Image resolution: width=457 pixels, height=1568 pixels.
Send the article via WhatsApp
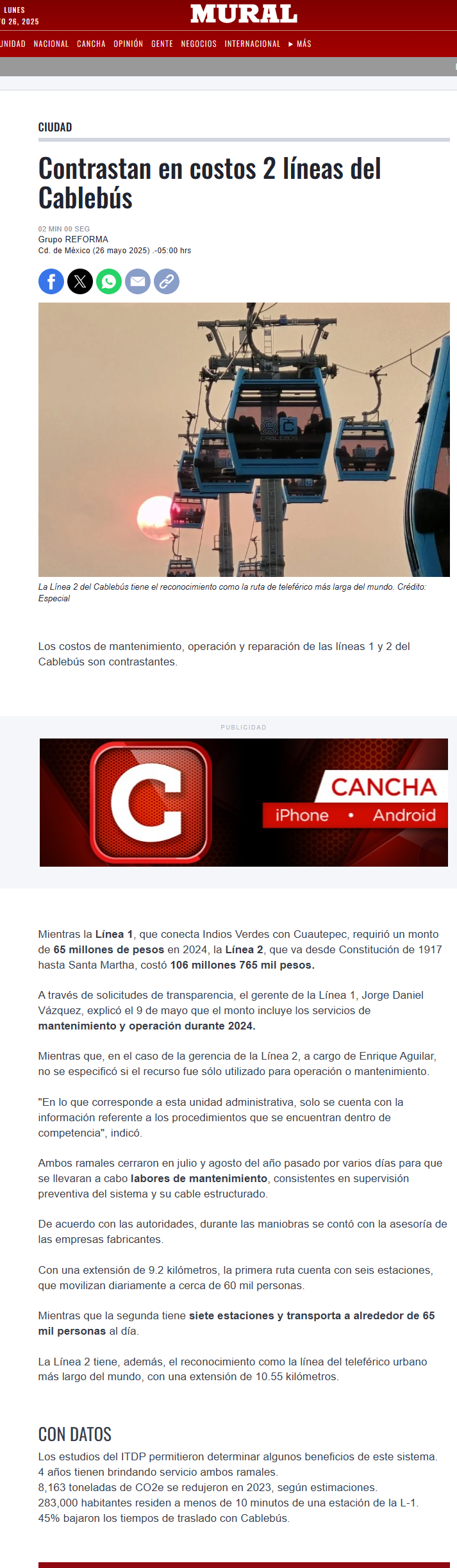click(x=109, y=281)
